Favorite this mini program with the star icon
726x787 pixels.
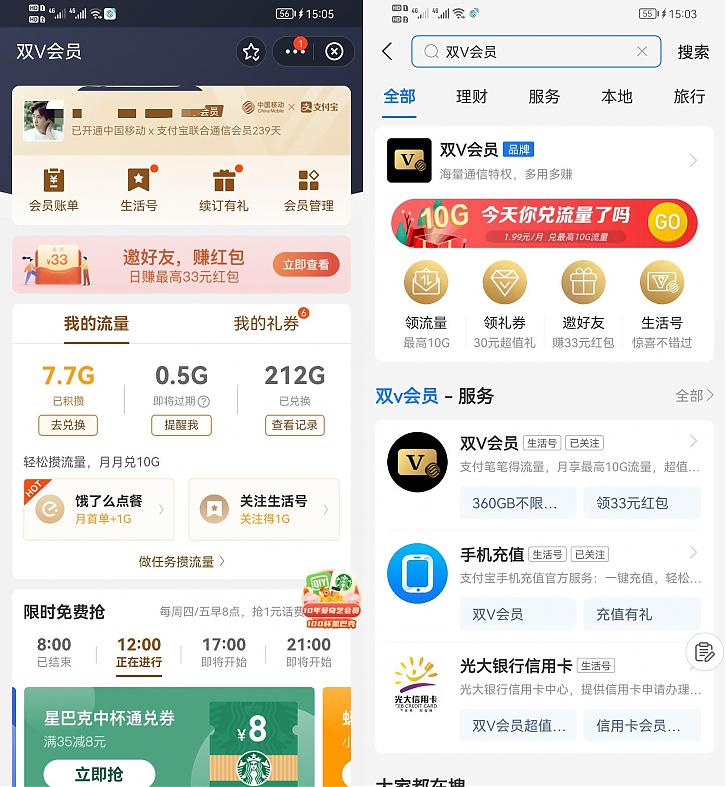coord(251,52)
